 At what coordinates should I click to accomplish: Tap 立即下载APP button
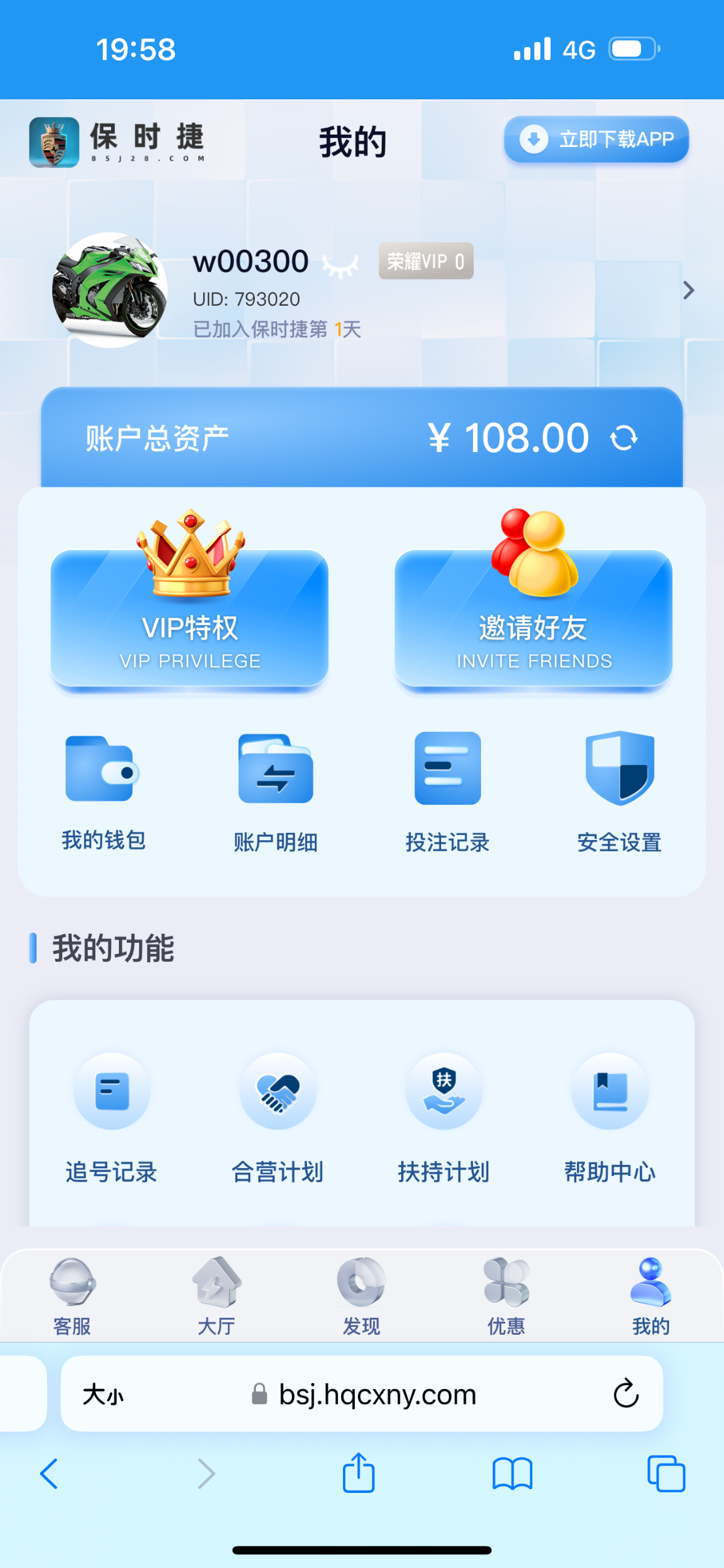(595, 139)
